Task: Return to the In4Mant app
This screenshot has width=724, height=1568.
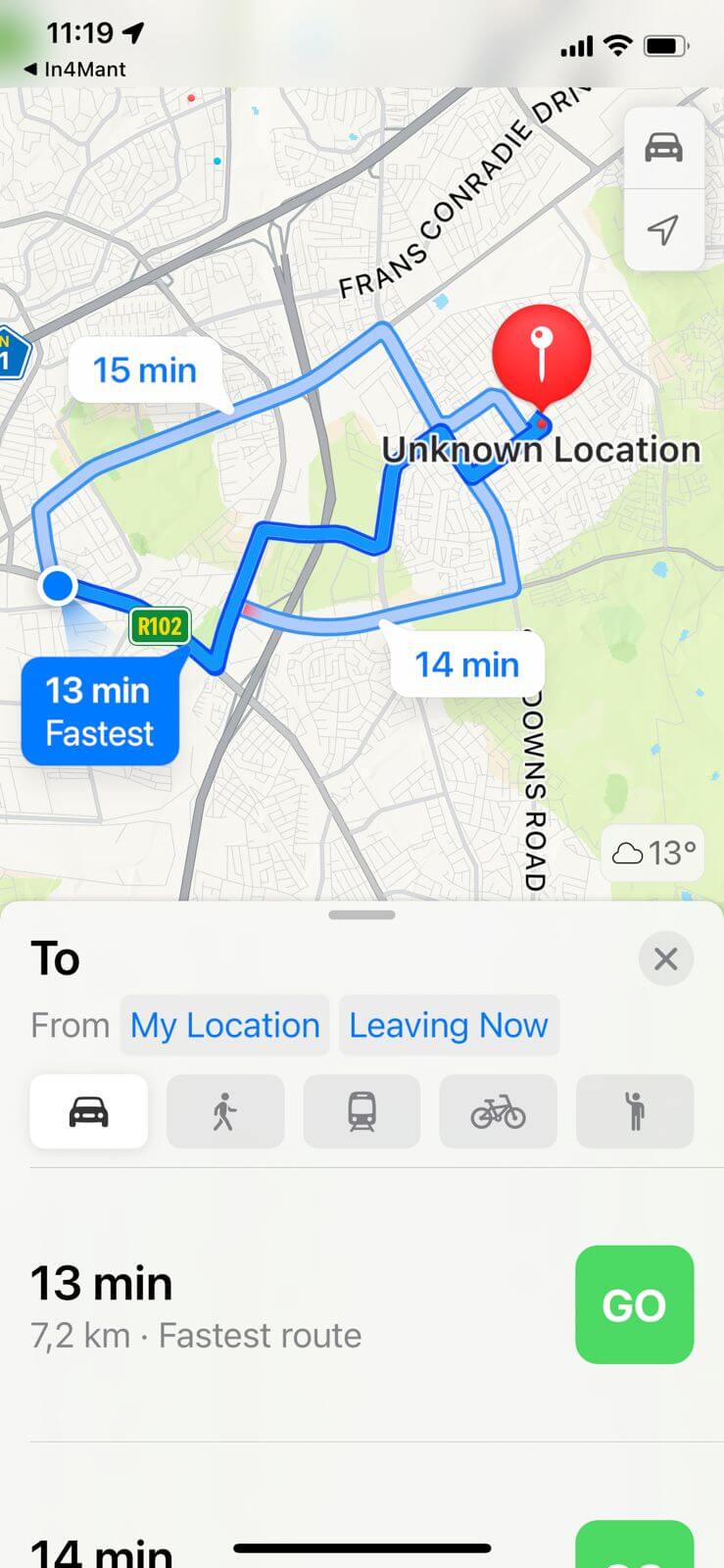Action: click(74, 70)
